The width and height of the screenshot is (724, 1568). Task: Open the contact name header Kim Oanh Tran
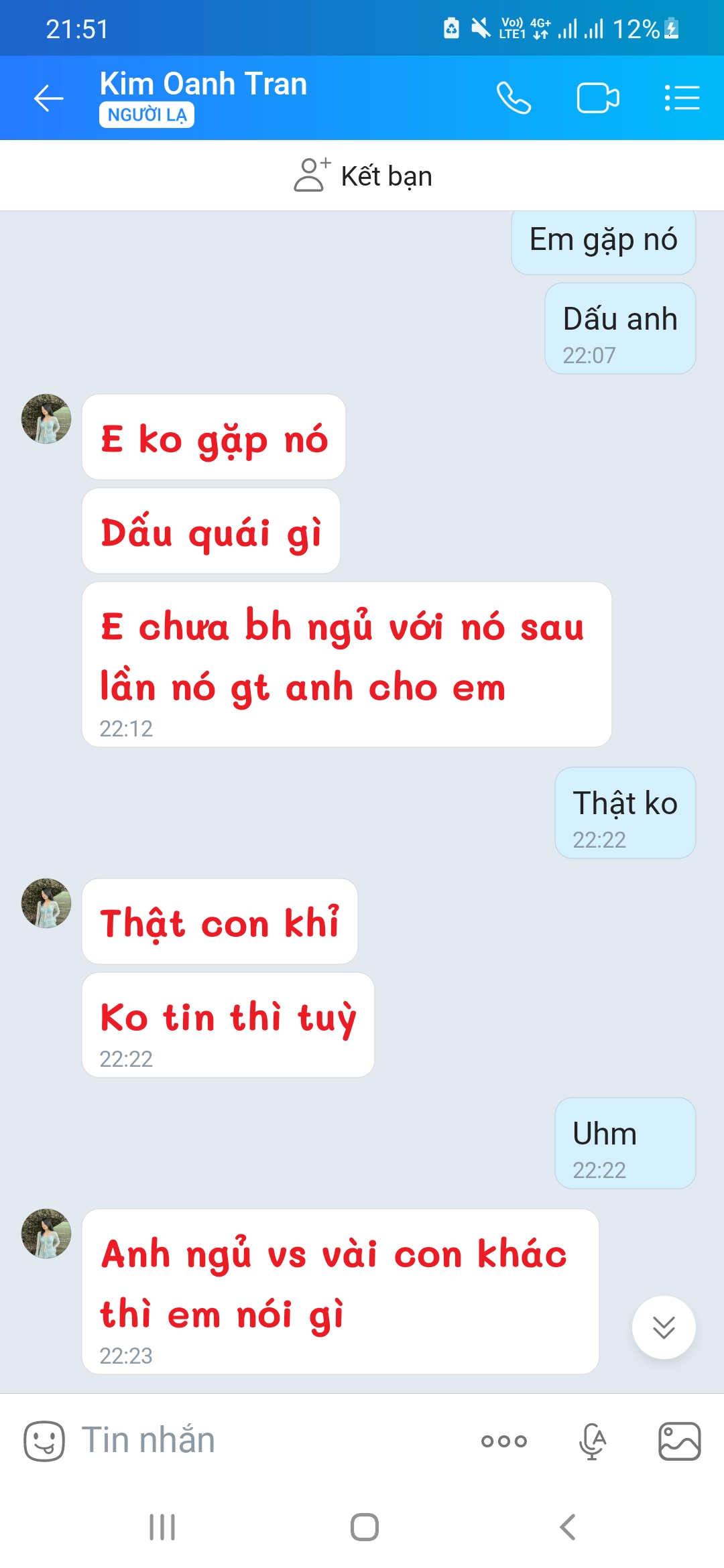tap(203, 84)
